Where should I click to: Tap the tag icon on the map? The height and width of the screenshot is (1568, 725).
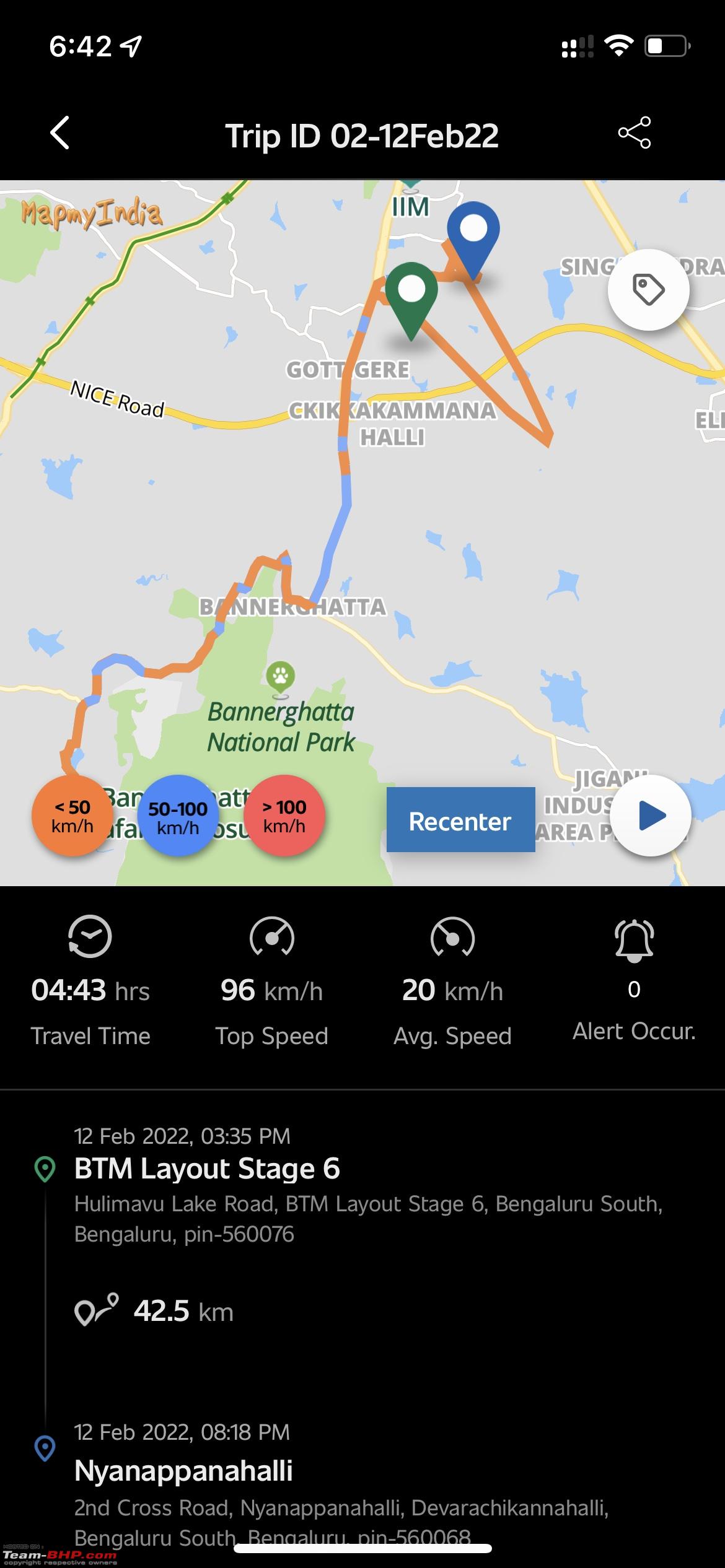[648, 289]
